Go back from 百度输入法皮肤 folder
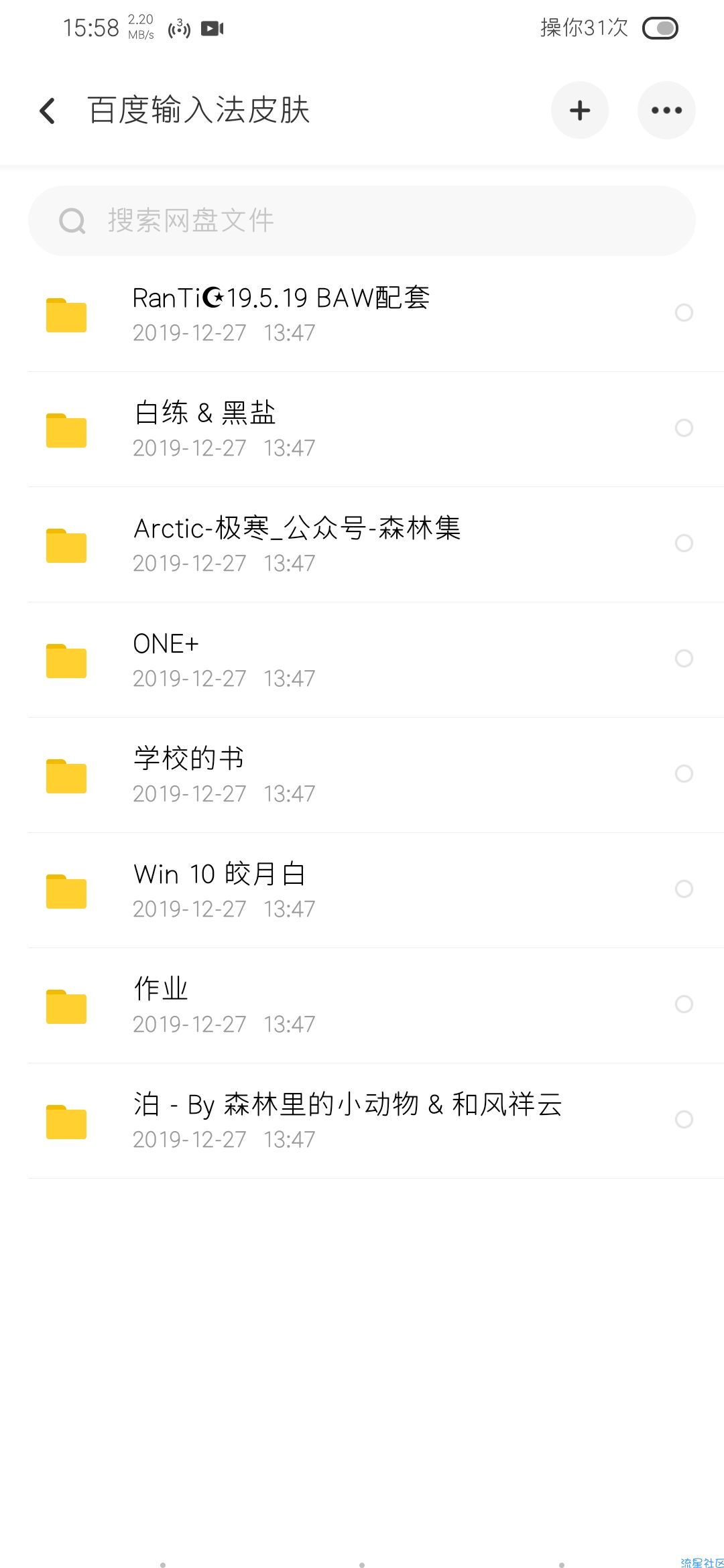724x1568 pixels. (x=47, y=111)
